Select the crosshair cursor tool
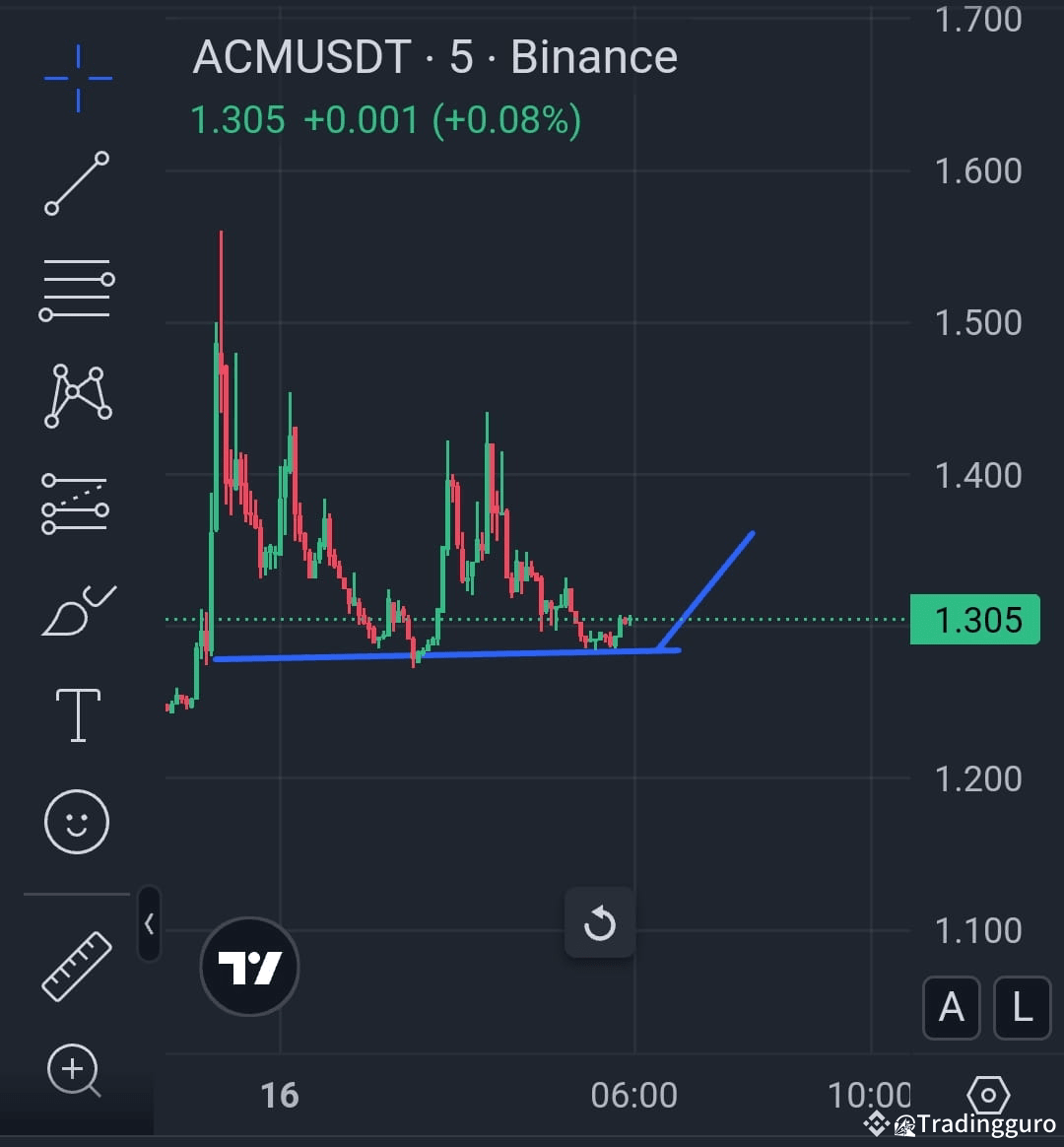This screenshot has height=1147, width=1064. click(x=77, y=79)
